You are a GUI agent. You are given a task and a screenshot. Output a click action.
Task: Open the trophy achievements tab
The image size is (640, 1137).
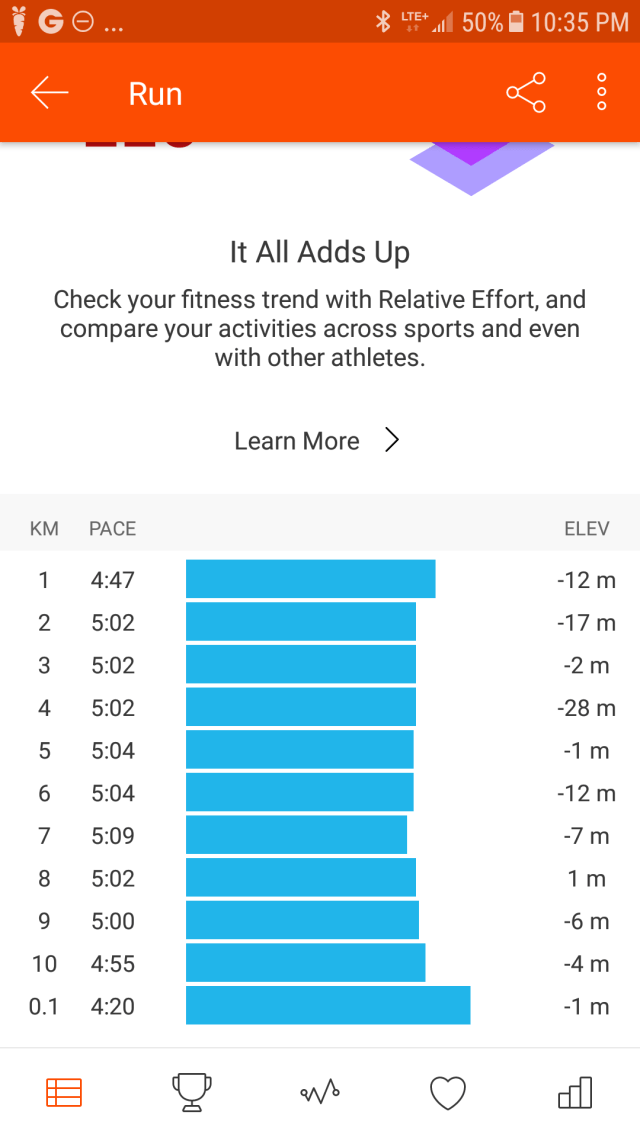pos(191,1092)
